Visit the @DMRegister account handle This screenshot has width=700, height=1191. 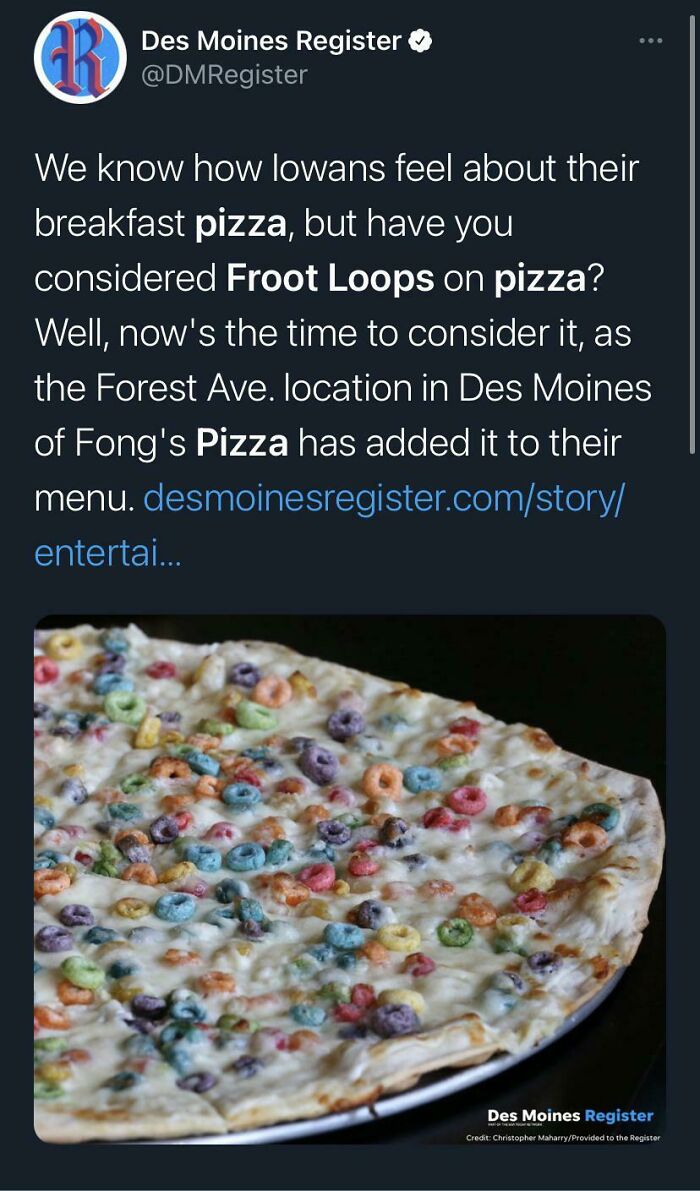224,74
